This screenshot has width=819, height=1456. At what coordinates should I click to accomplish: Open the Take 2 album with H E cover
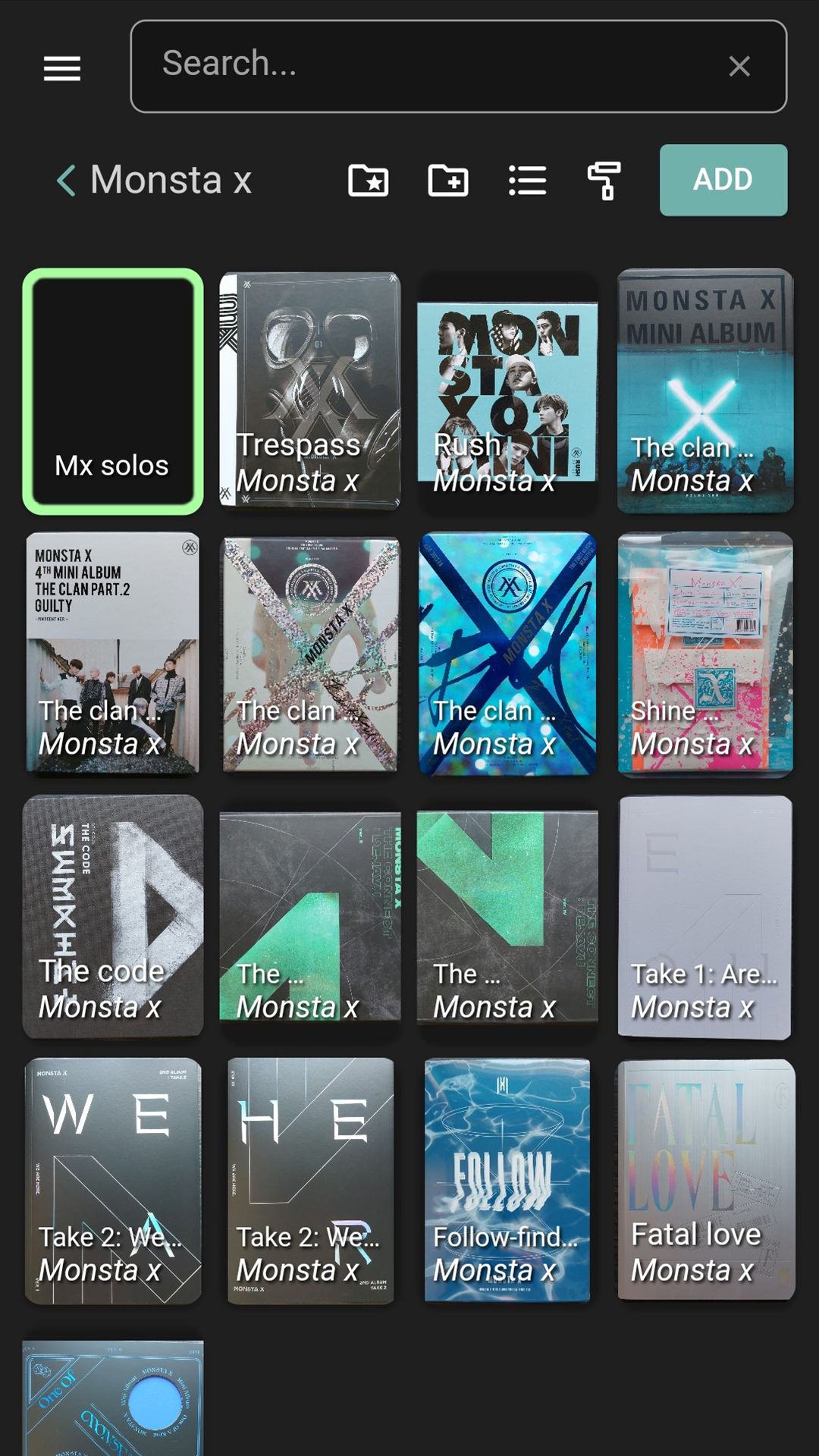[310, 1180]
